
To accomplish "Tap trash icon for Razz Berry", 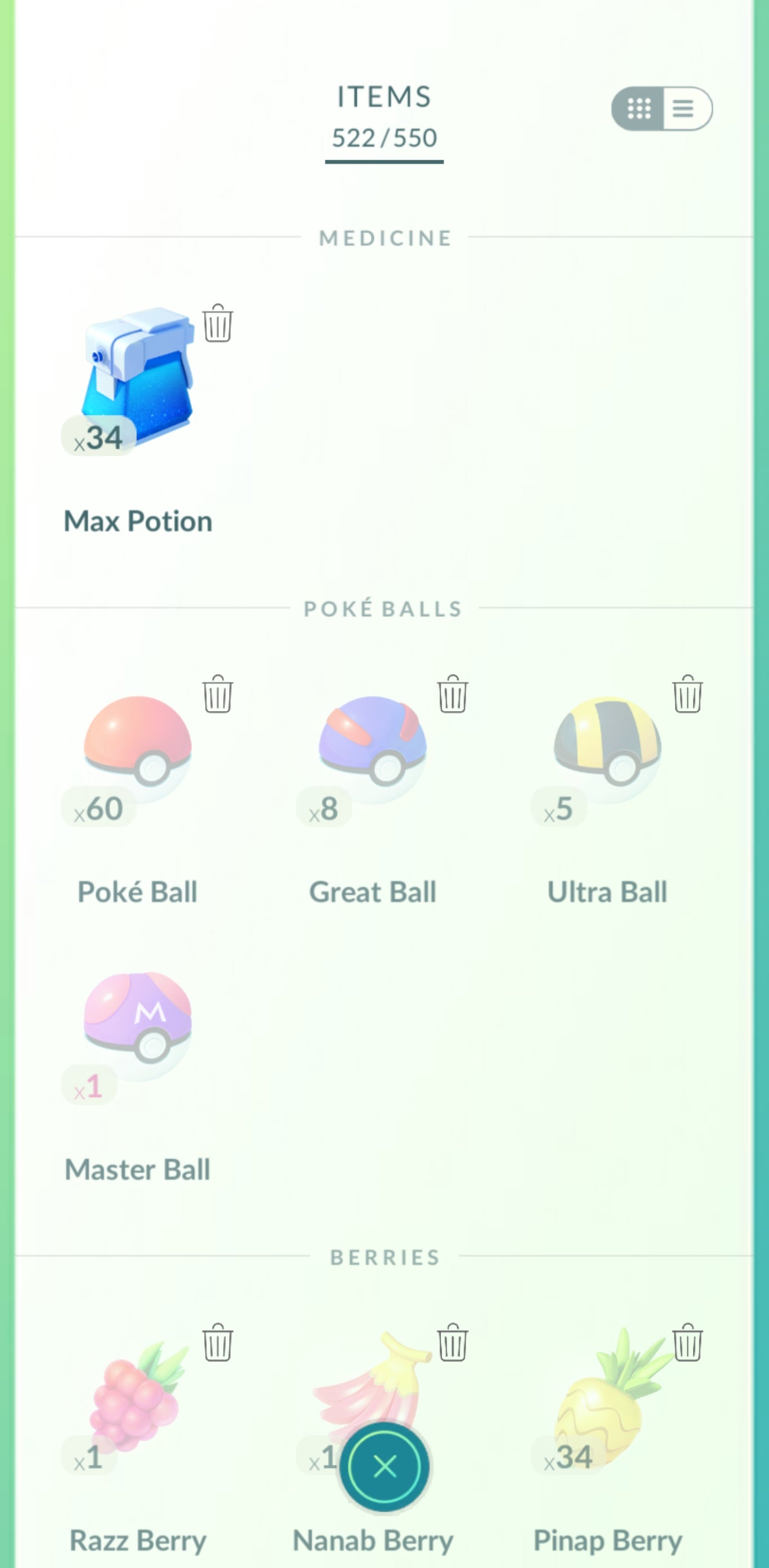I will click(x=217, y=1342).
